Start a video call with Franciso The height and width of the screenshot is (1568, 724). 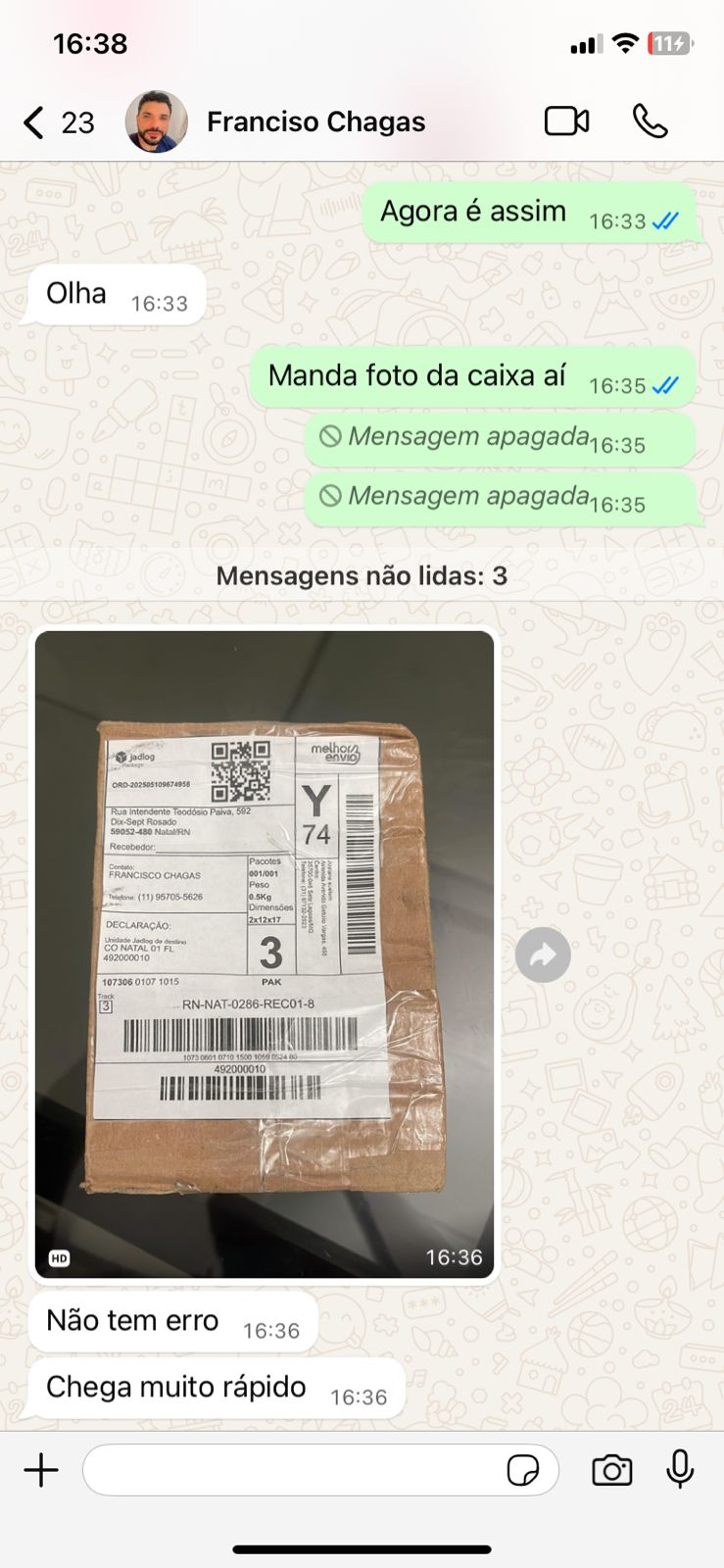point(566,122)
